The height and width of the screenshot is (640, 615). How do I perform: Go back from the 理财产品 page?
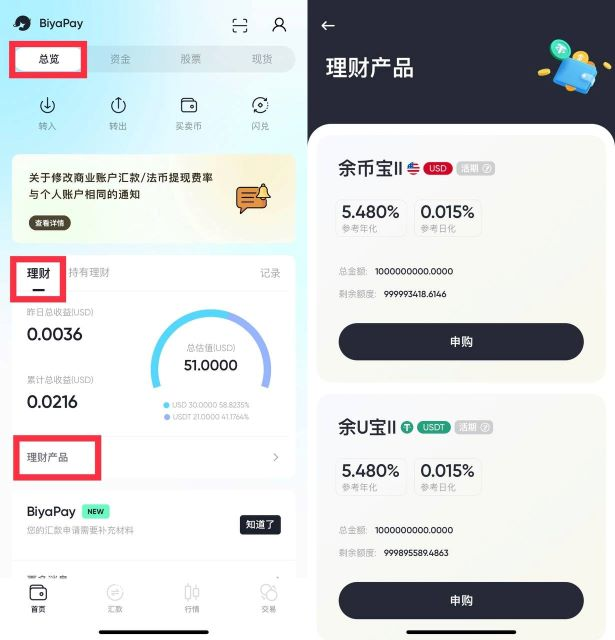[x=328, y=26]
